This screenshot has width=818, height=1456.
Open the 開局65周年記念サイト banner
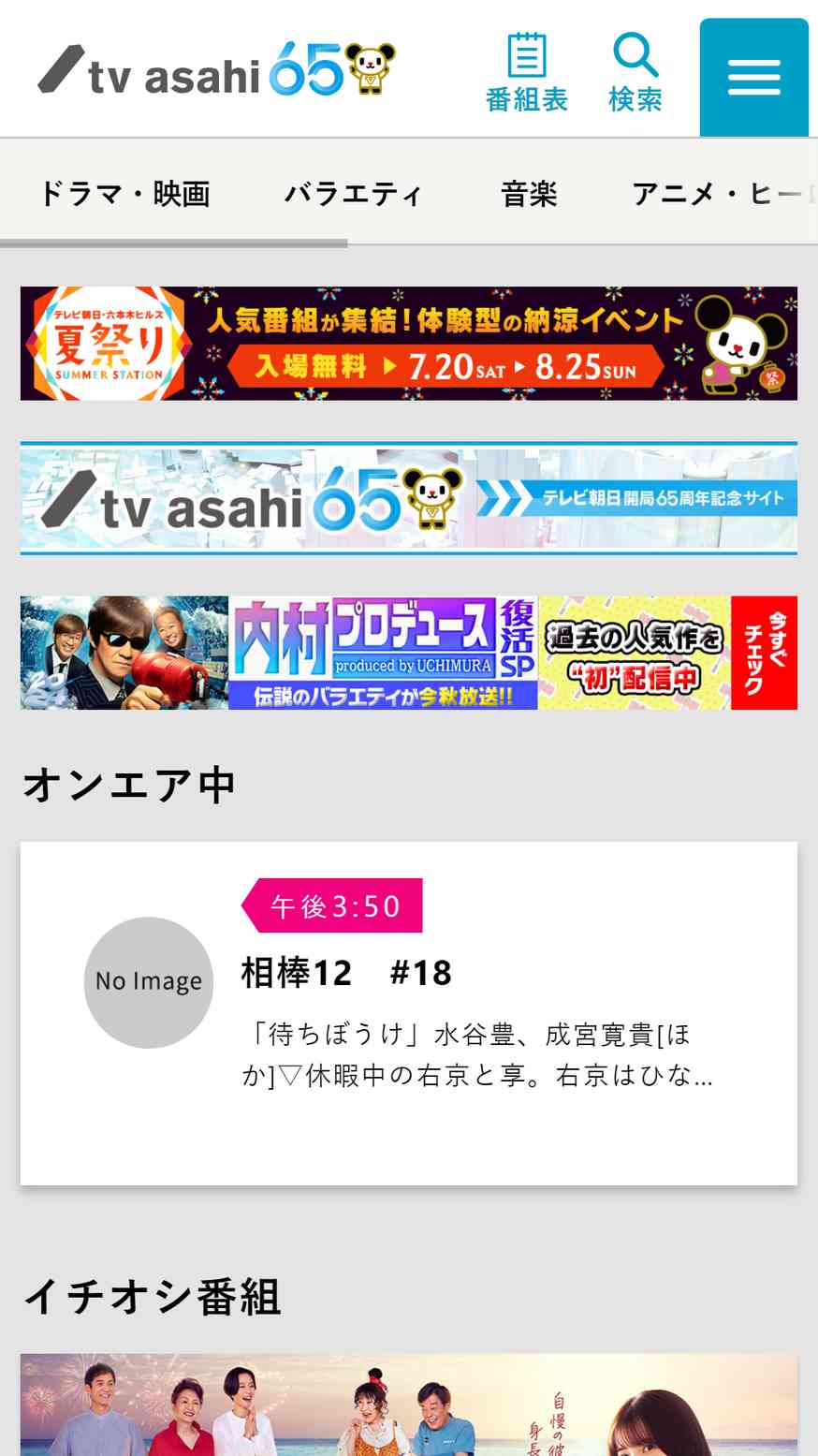[x=409, y=498]
